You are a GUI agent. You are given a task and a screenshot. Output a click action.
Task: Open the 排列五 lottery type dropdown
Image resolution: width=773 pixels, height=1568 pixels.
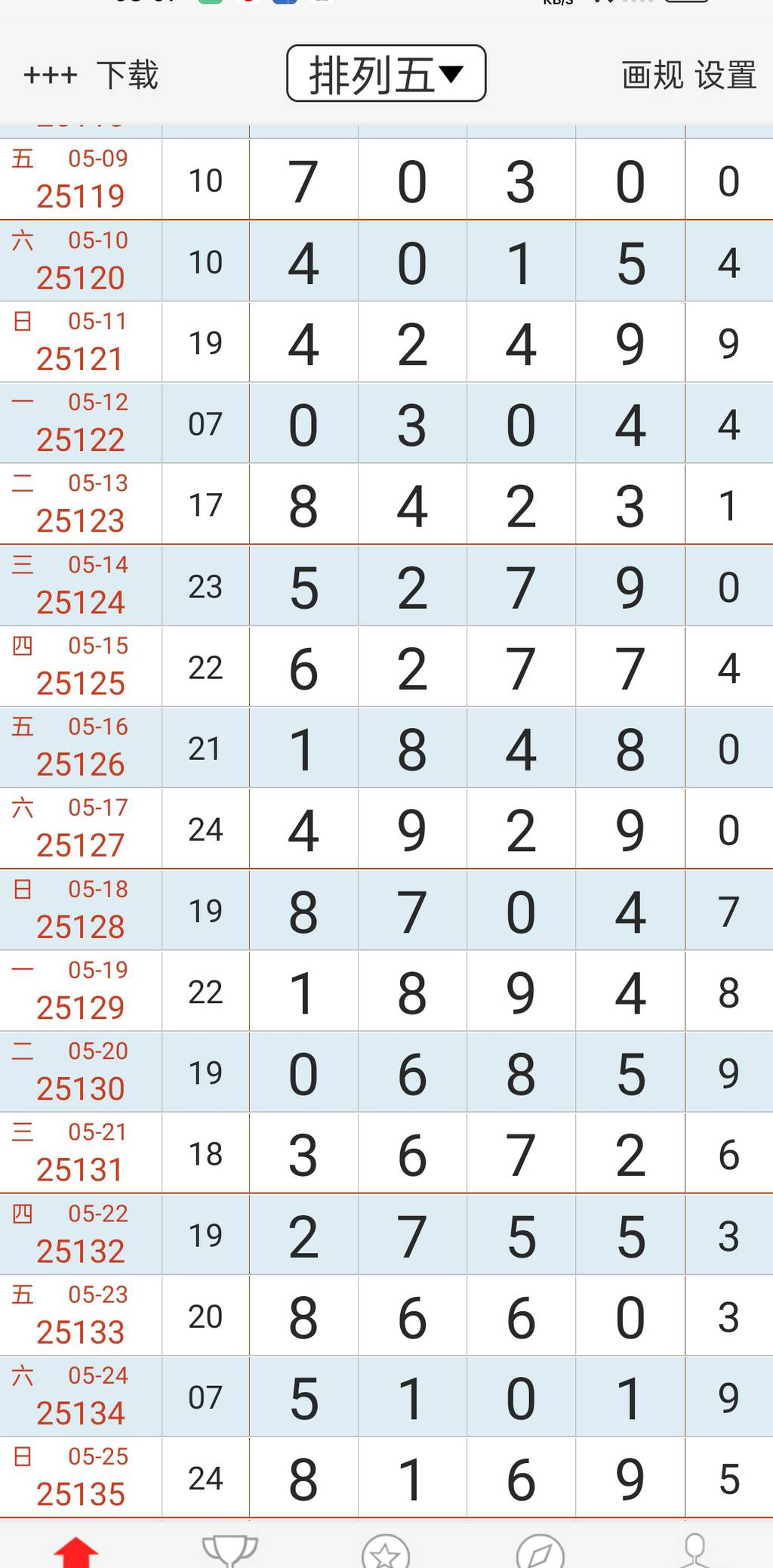tap(386, 73)
